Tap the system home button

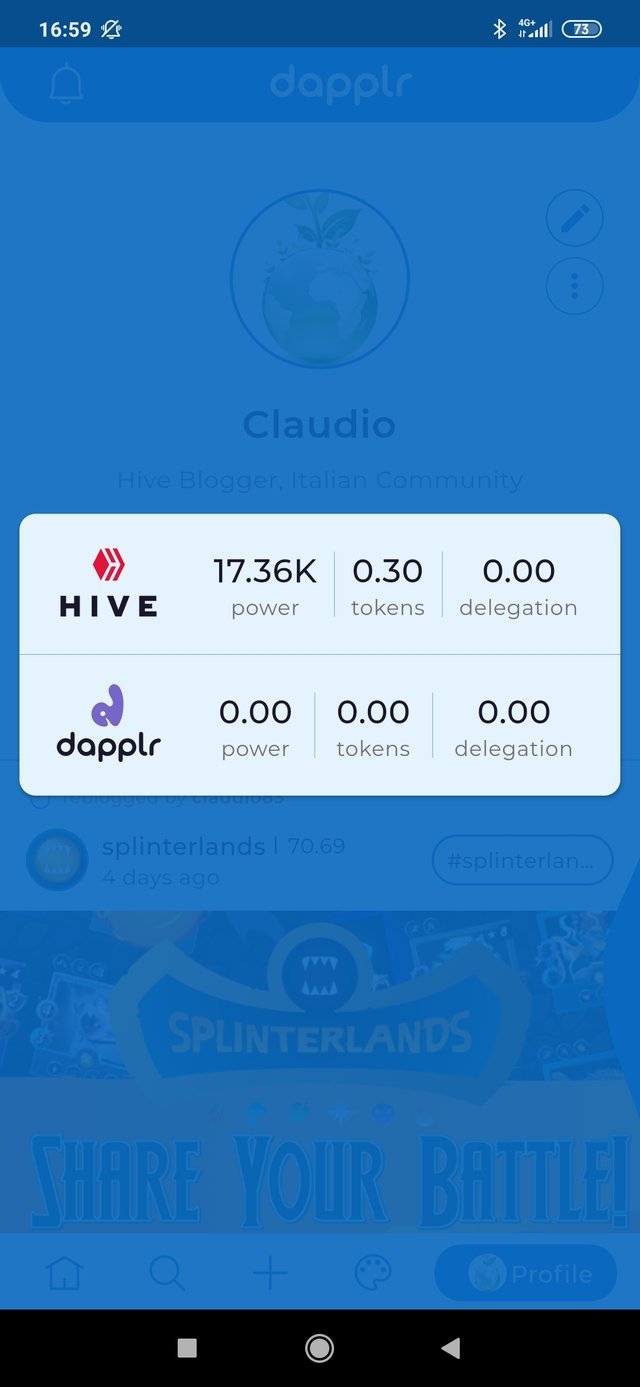[x=319, y=1348]
